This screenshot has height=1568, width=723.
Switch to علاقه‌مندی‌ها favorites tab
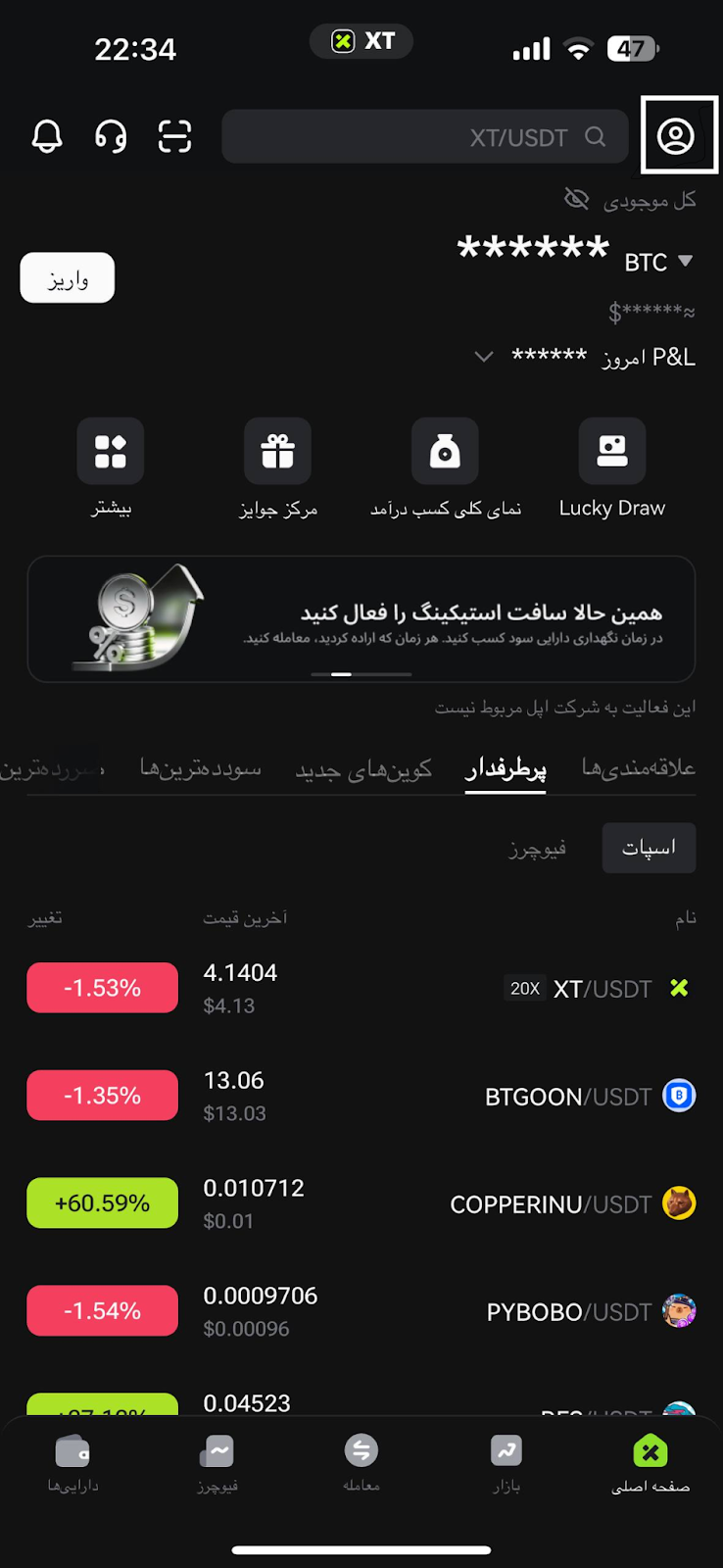pos(638,767)
